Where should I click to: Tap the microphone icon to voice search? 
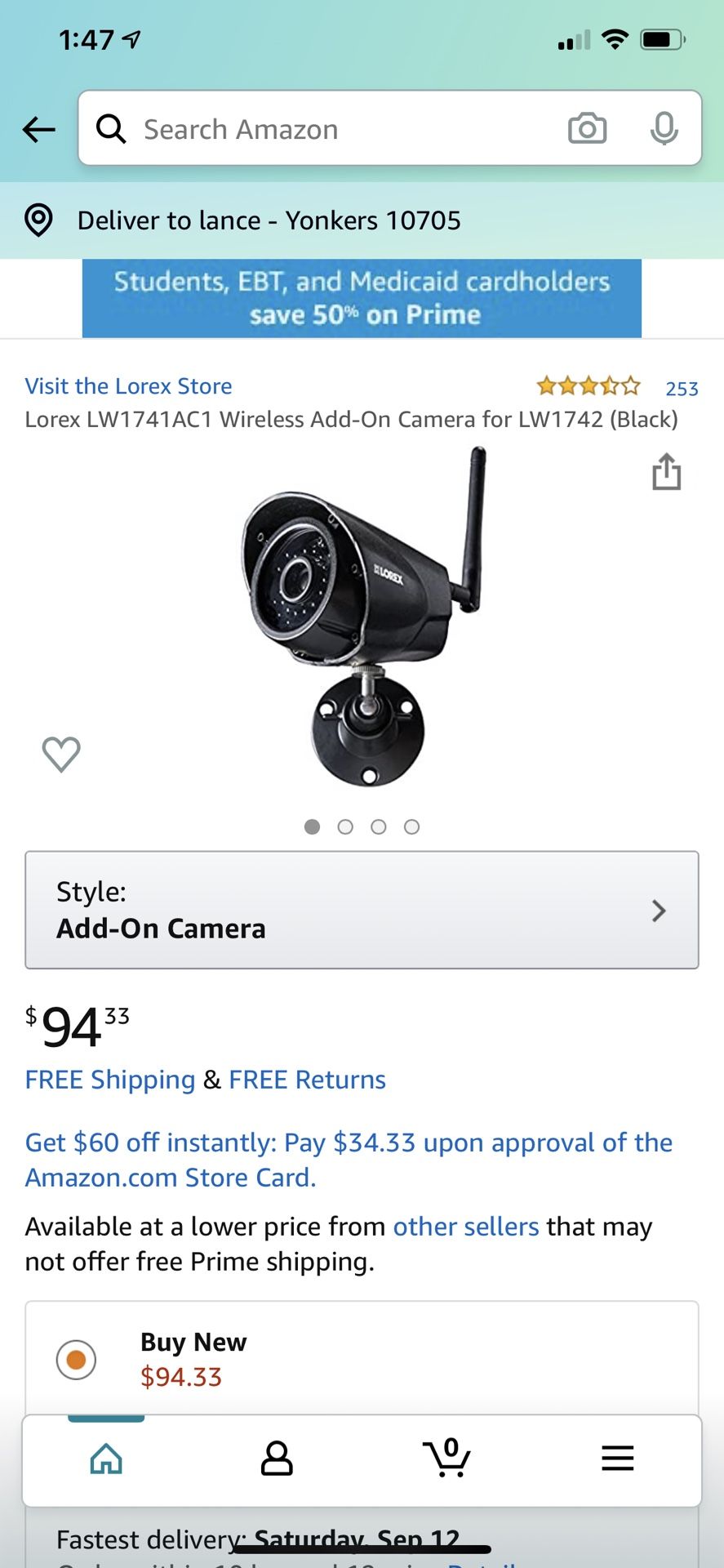coord(664,128)
